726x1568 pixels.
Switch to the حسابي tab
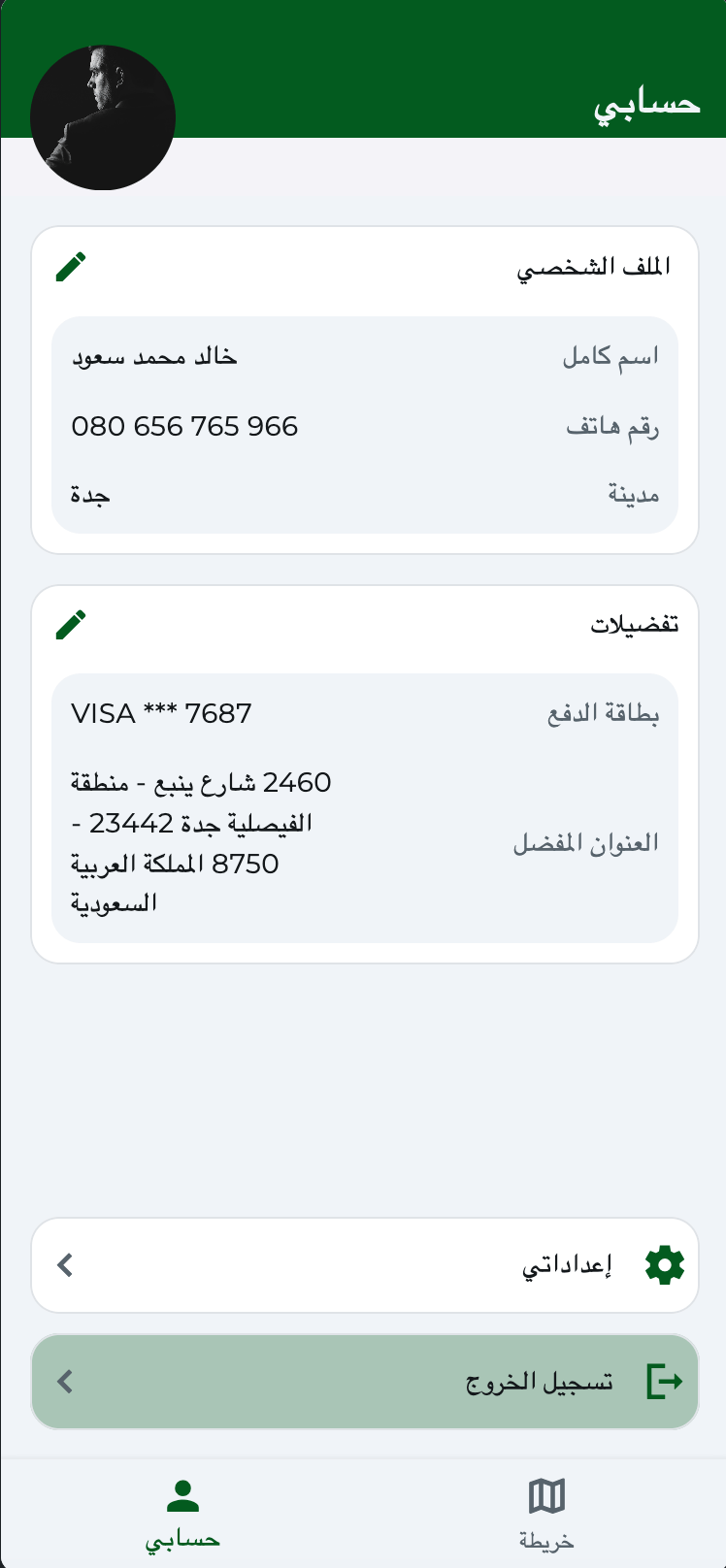tap(181, 1510)
